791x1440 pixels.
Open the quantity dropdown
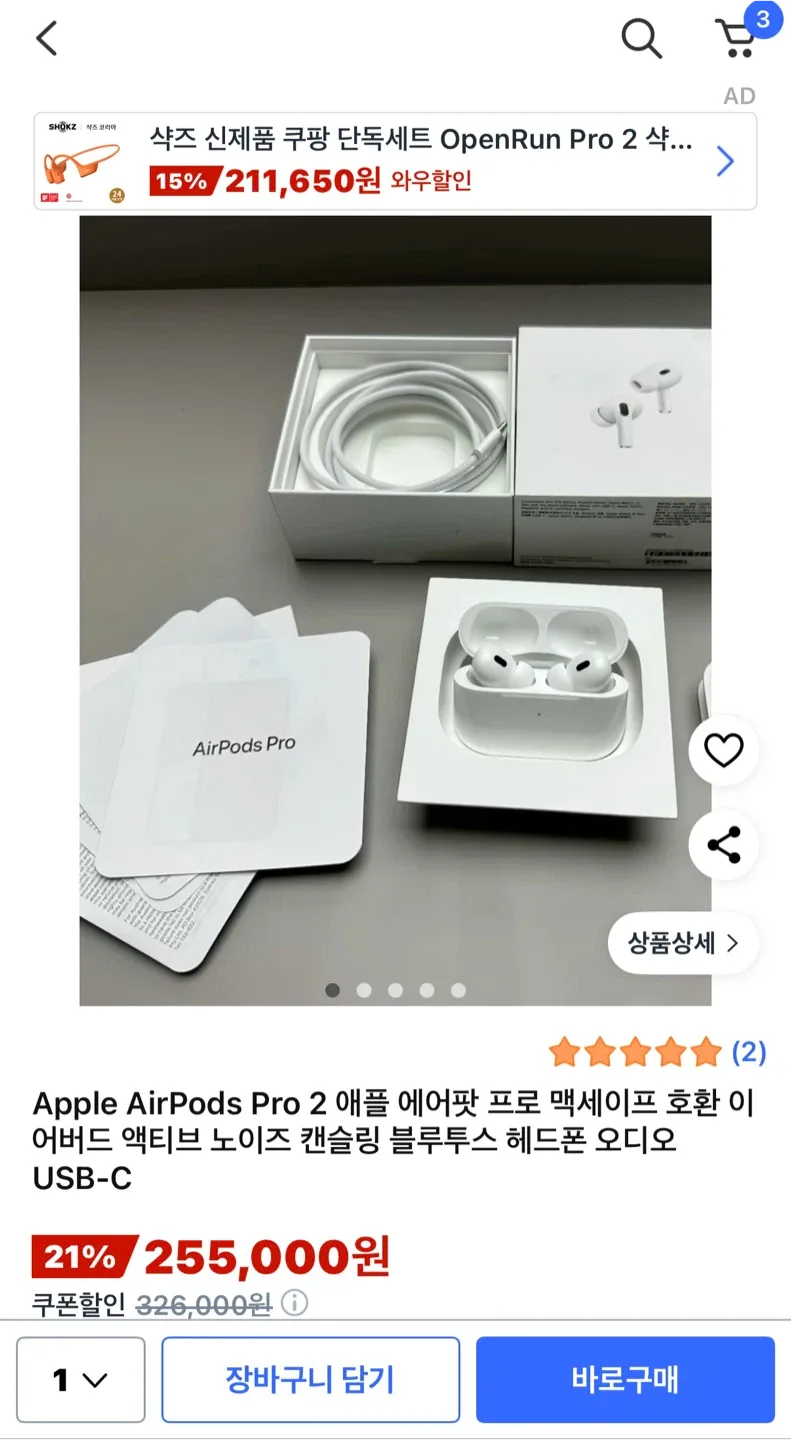(x=81, y=1380)
